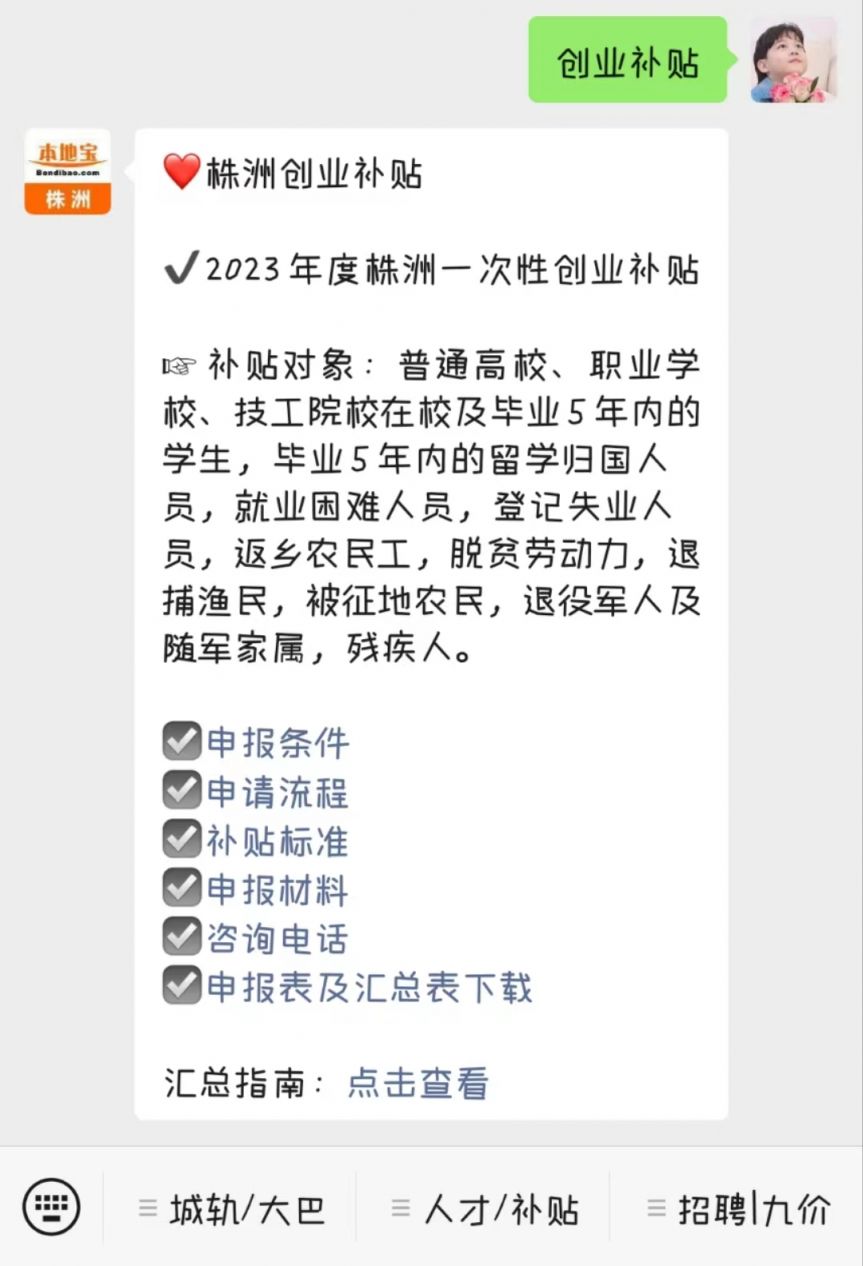863x1266 pixels.
Task: Open my own profile avatar
Action: (x=793, y=60)
